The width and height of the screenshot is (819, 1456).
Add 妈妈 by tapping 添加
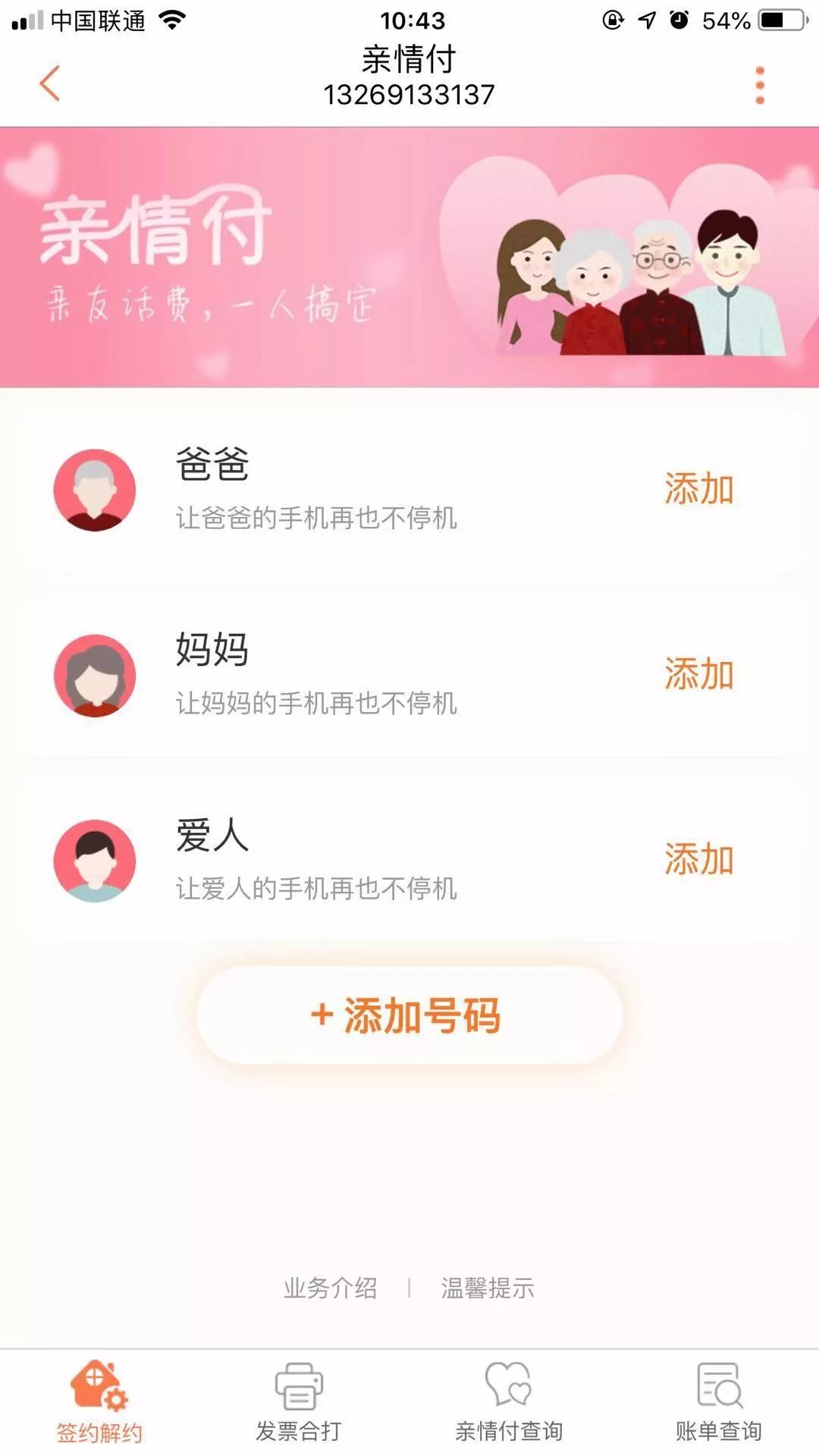click(697, 675)
